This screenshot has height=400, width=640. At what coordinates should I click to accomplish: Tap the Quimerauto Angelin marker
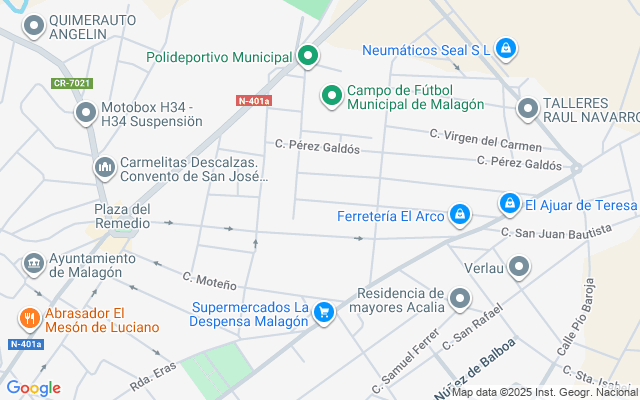(34, 26)
